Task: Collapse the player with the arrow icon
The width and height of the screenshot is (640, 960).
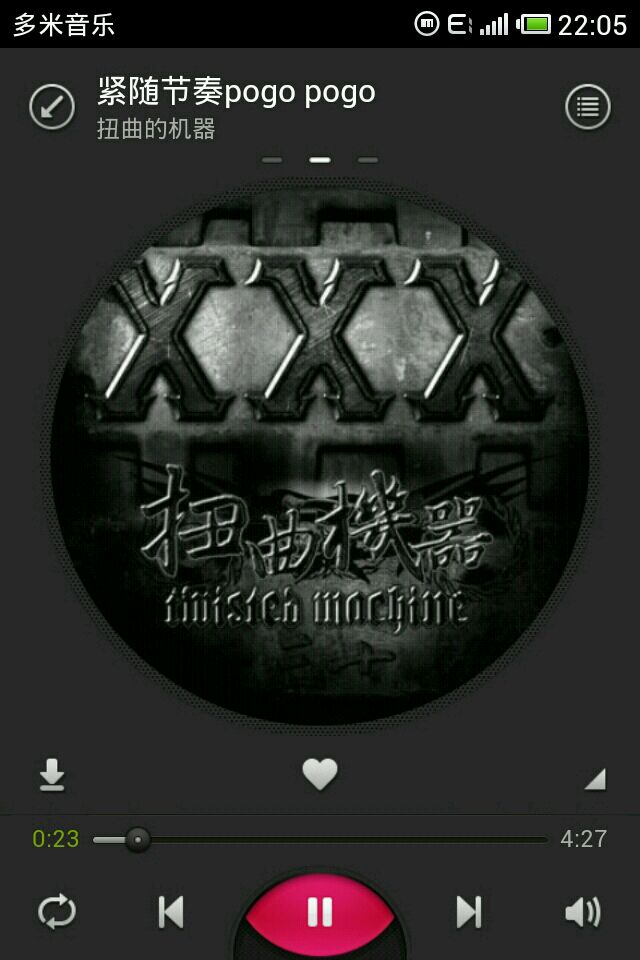Action: [52, 107]
